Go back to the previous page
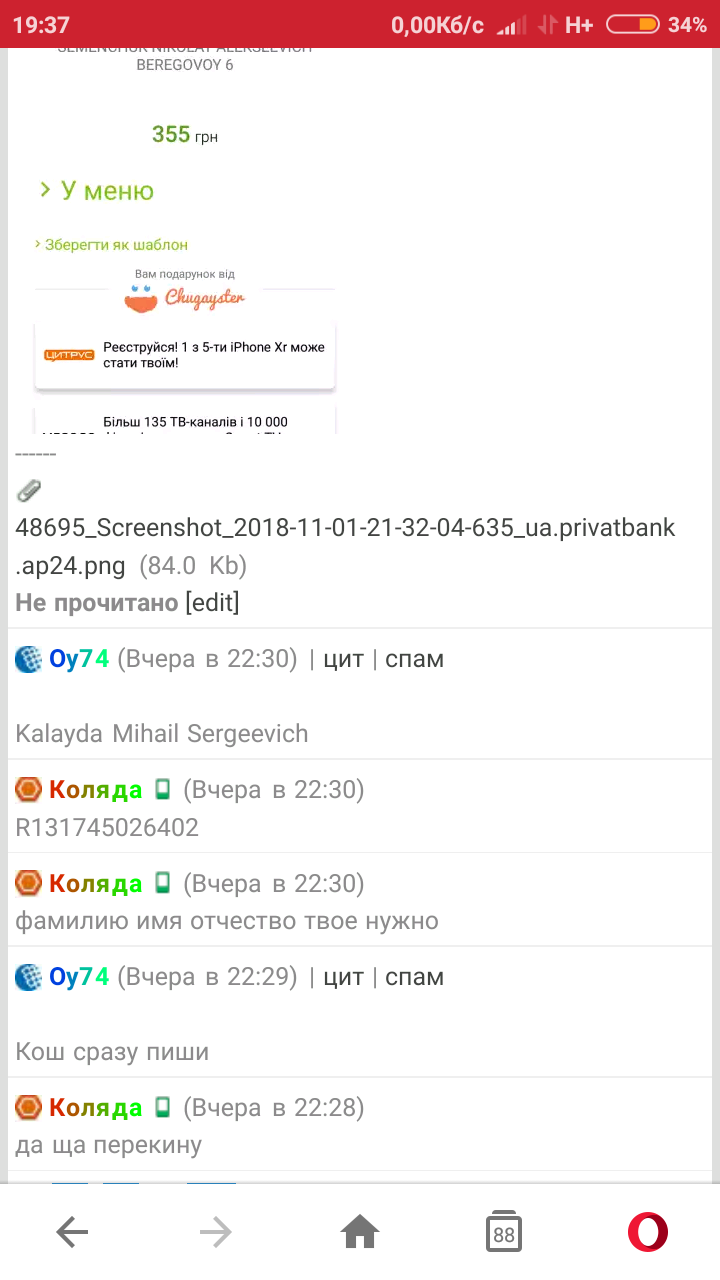720x1280 pixels. point(72,1233)
